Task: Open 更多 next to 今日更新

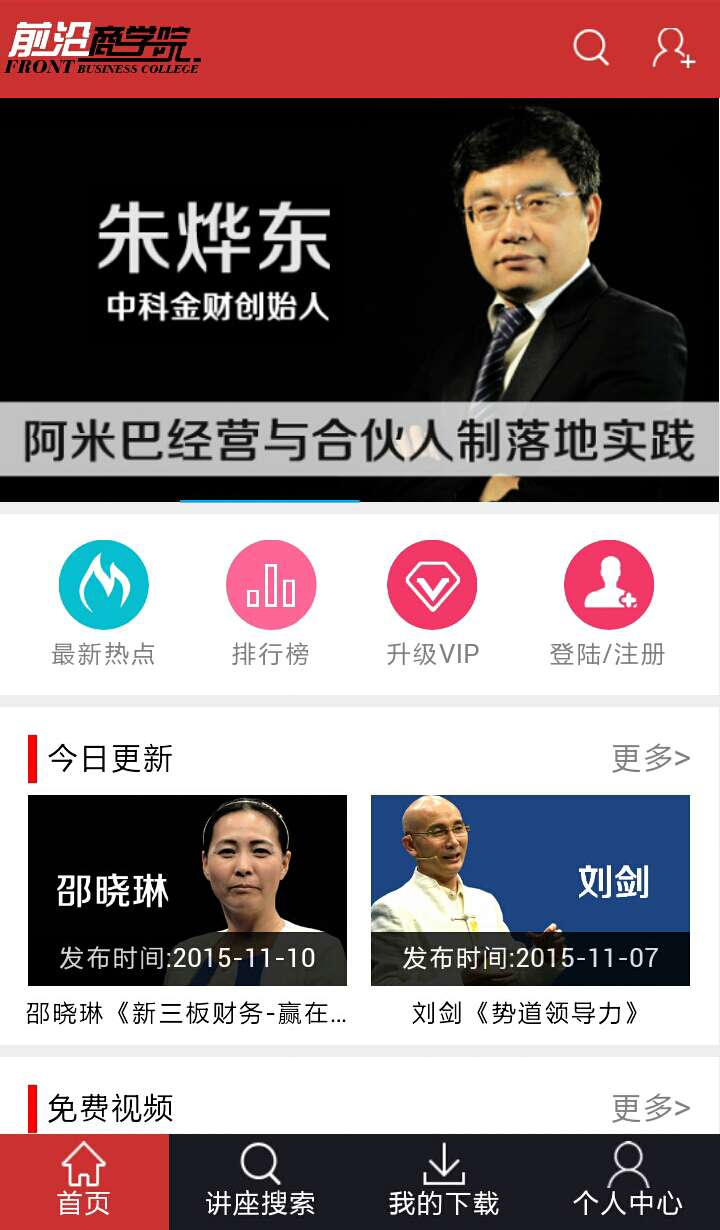Action: (650, 758)
